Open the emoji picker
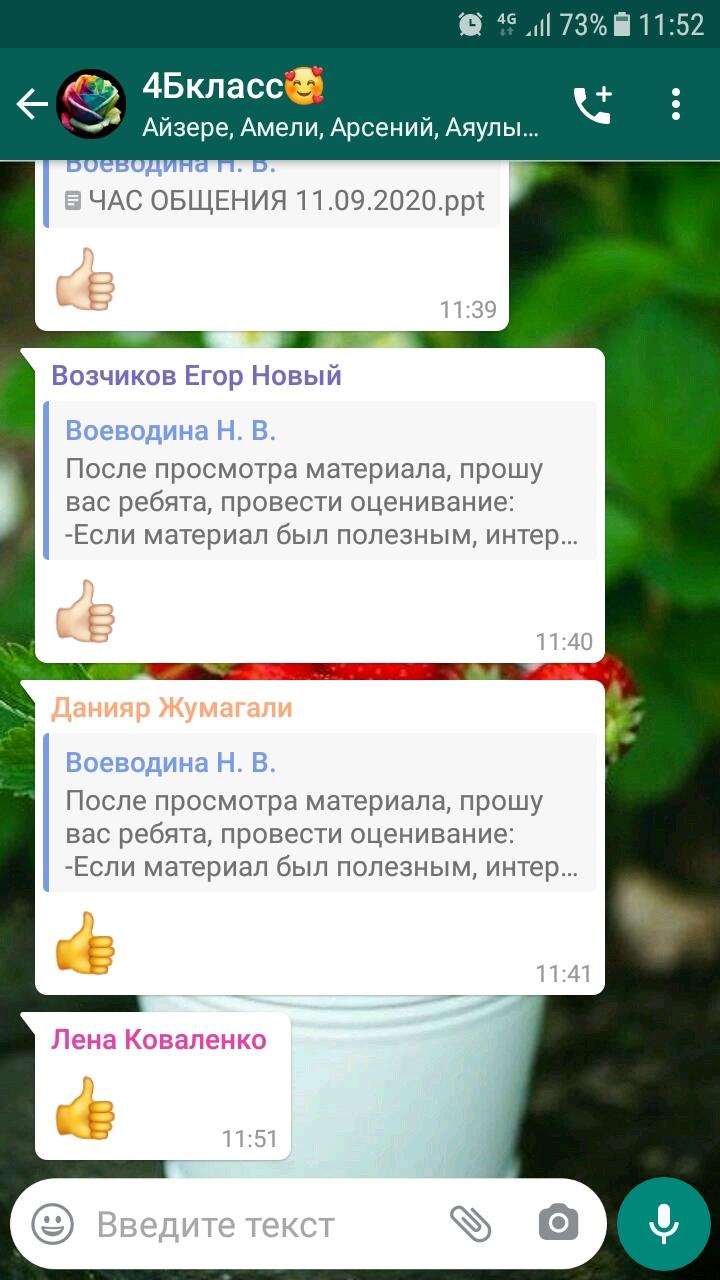Viewport: 720px width, 1280px height. point(52,1223)
